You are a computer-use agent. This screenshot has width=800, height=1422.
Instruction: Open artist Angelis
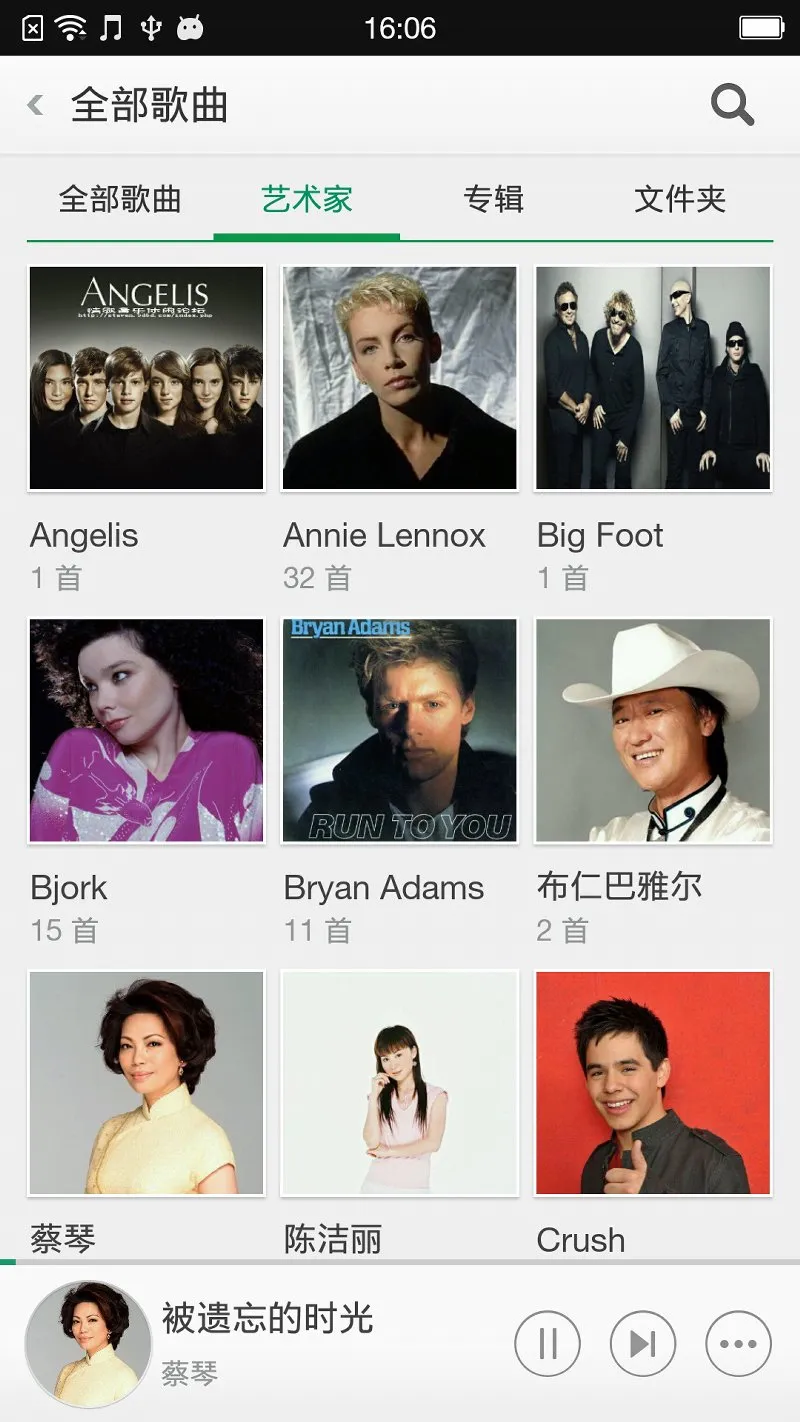(x=147, y=379)
